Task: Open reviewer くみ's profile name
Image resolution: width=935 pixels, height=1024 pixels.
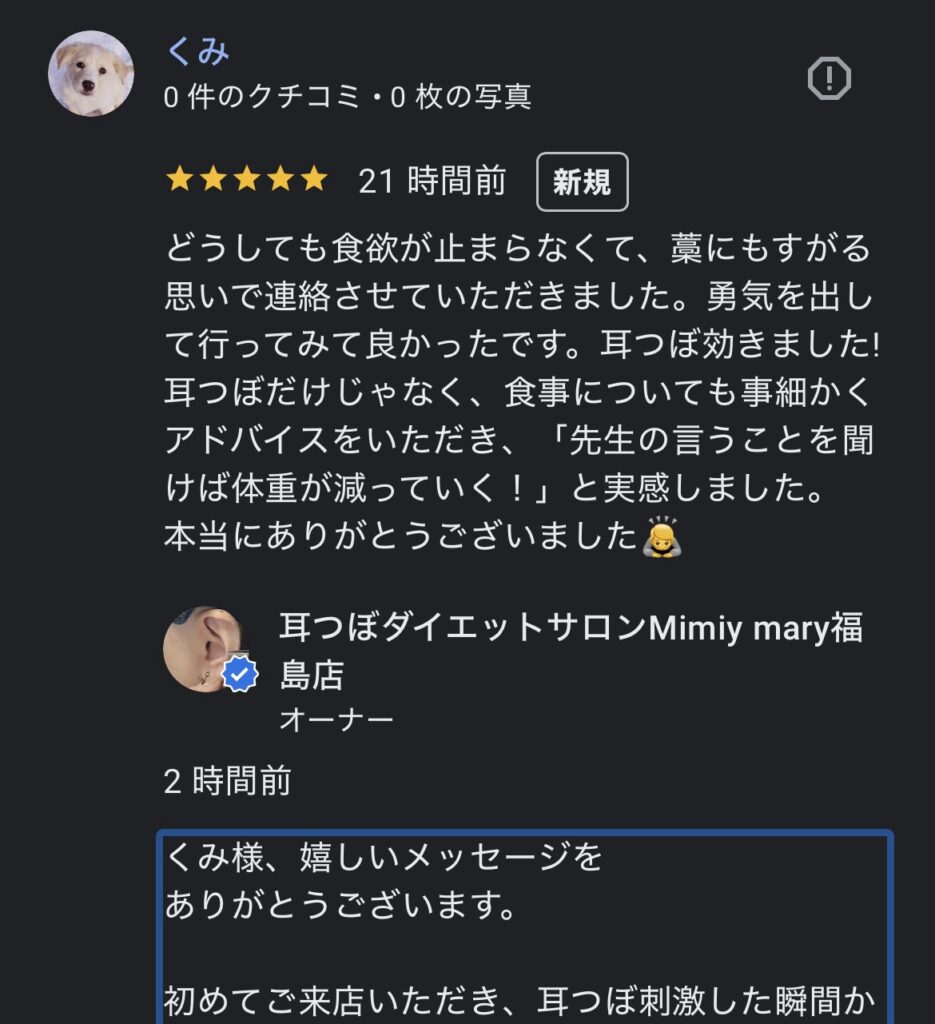Action: [x=197, y=51]
